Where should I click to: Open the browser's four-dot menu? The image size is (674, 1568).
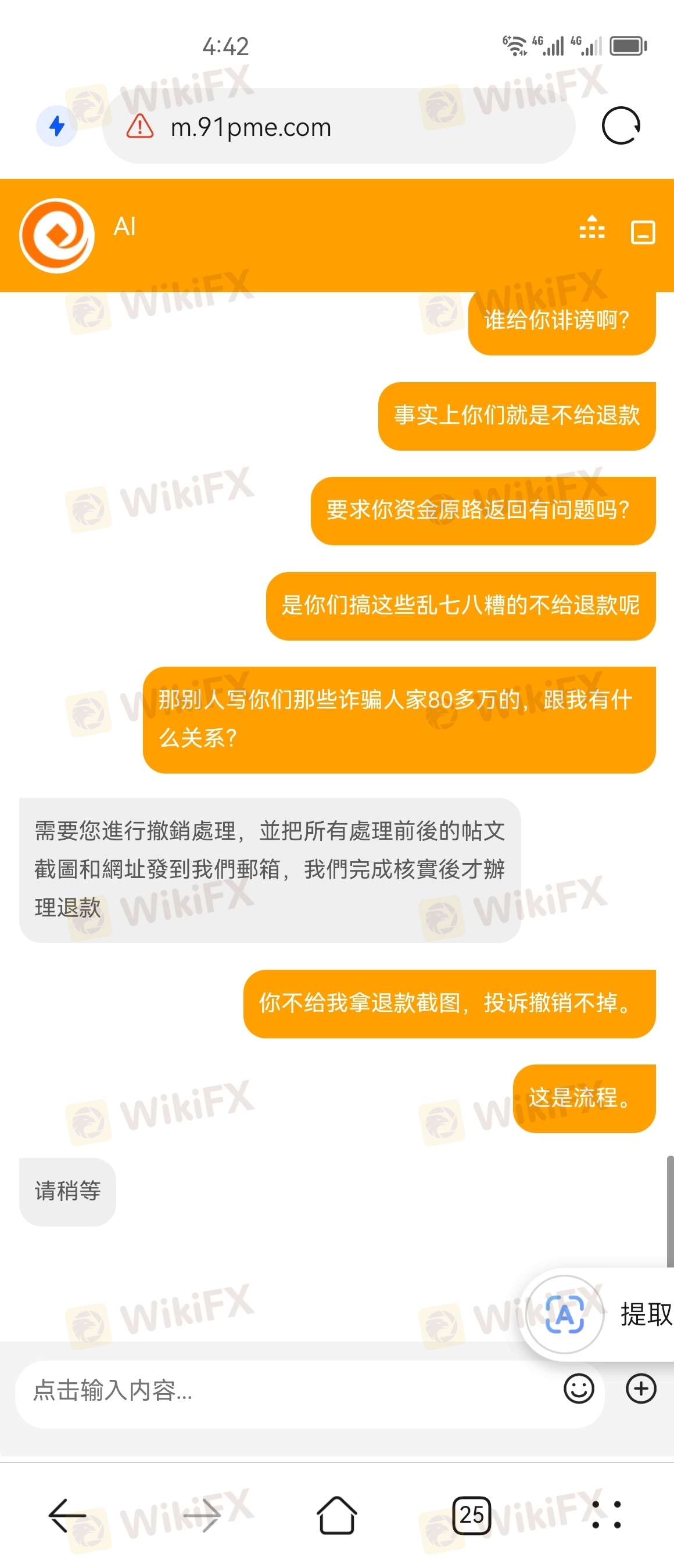coord(606,1515)
